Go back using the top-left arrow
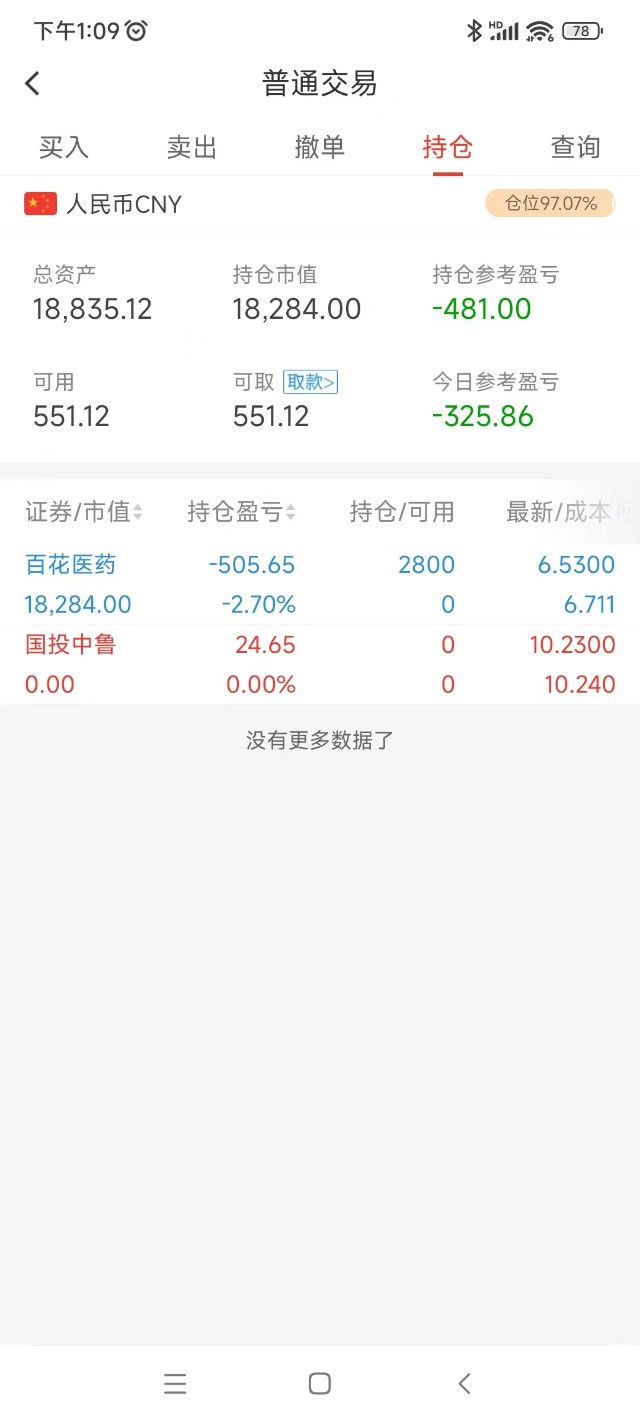The height and width of the screenshot is (1422, 640). pyautogui.click(x=33, y=83)
